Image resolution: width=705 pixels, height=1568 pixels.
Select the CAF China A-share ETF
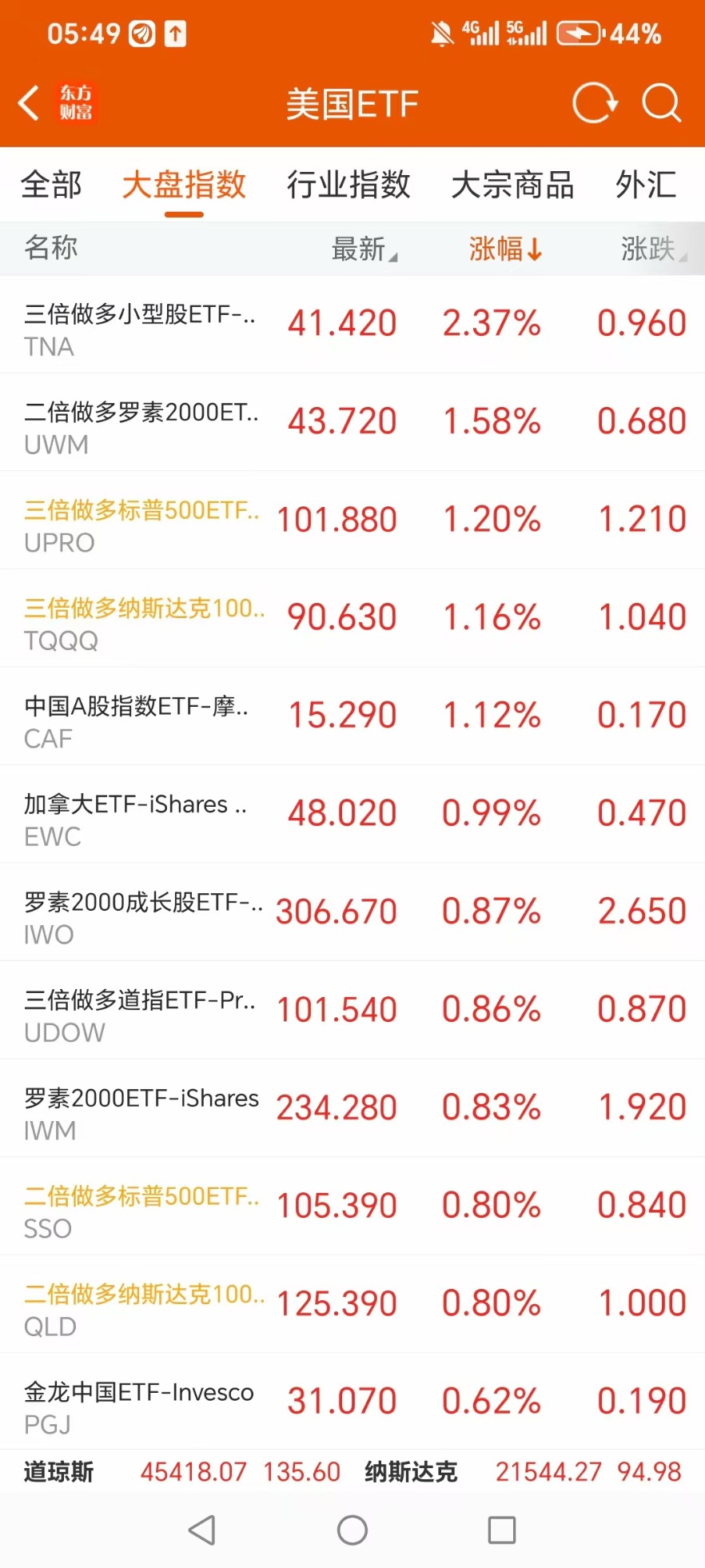tap(352, 716)
